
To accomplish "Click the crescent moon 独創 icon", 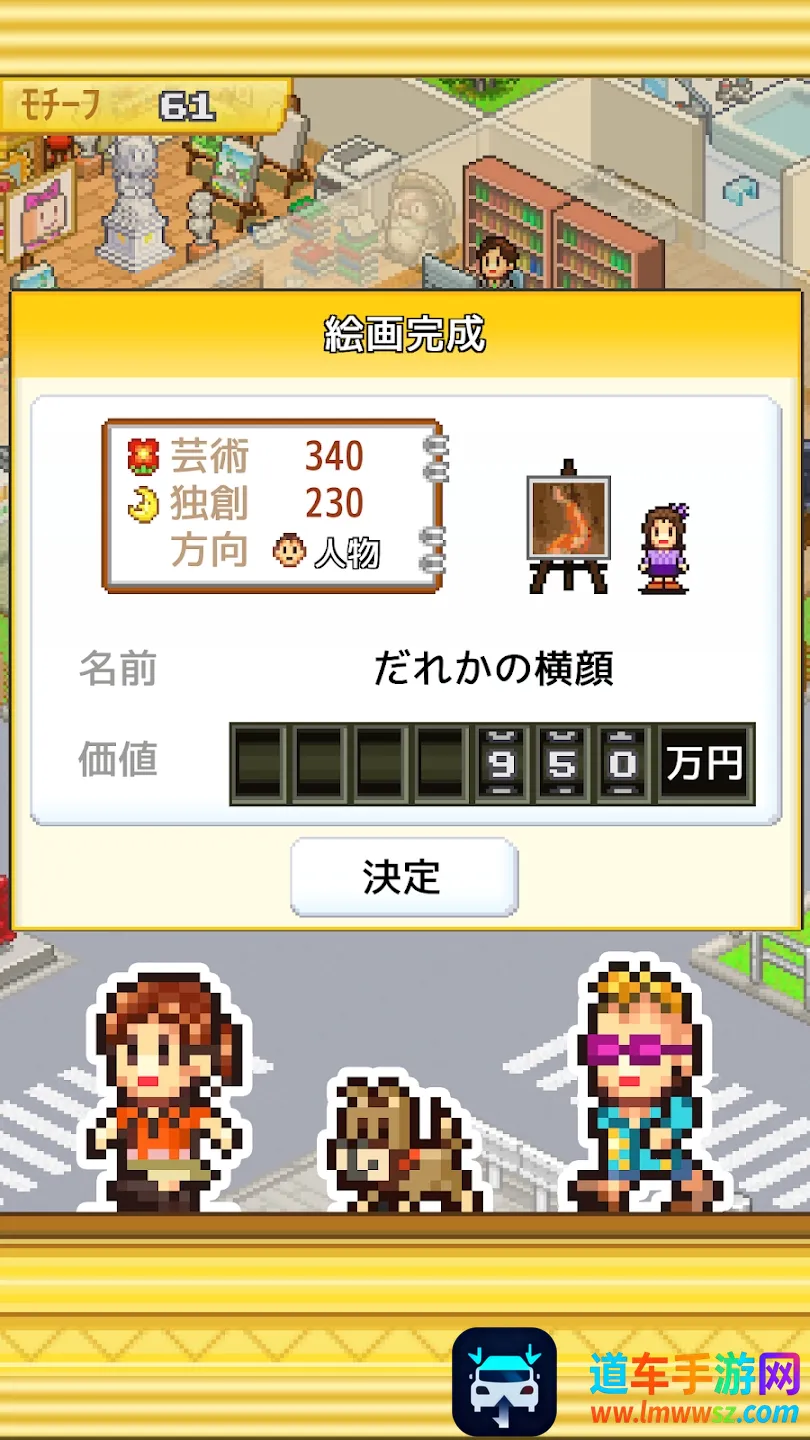I will click(143, 505).
